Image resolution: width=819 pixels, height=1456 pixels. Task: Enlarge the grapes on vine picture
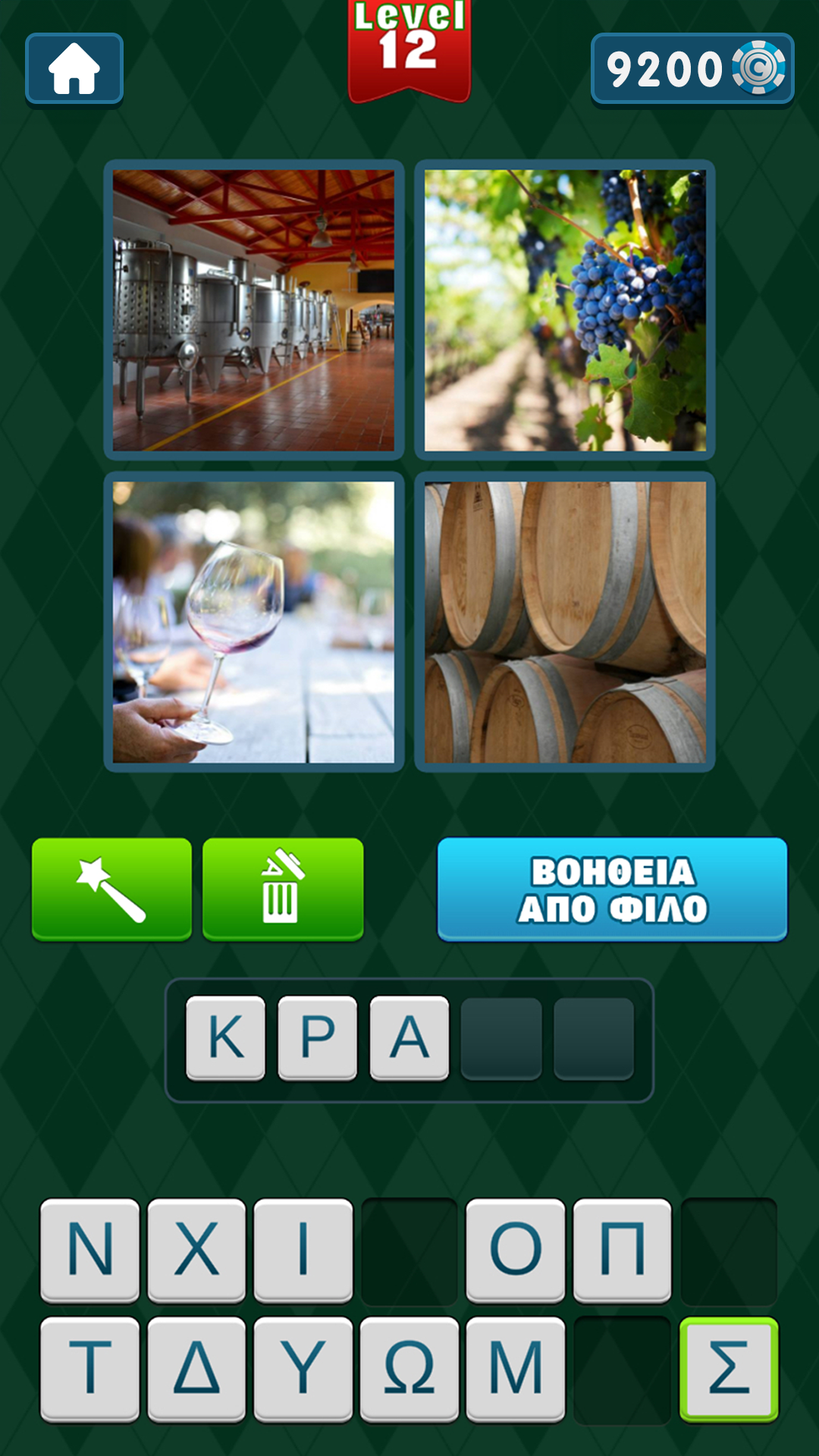click(565, 310)
